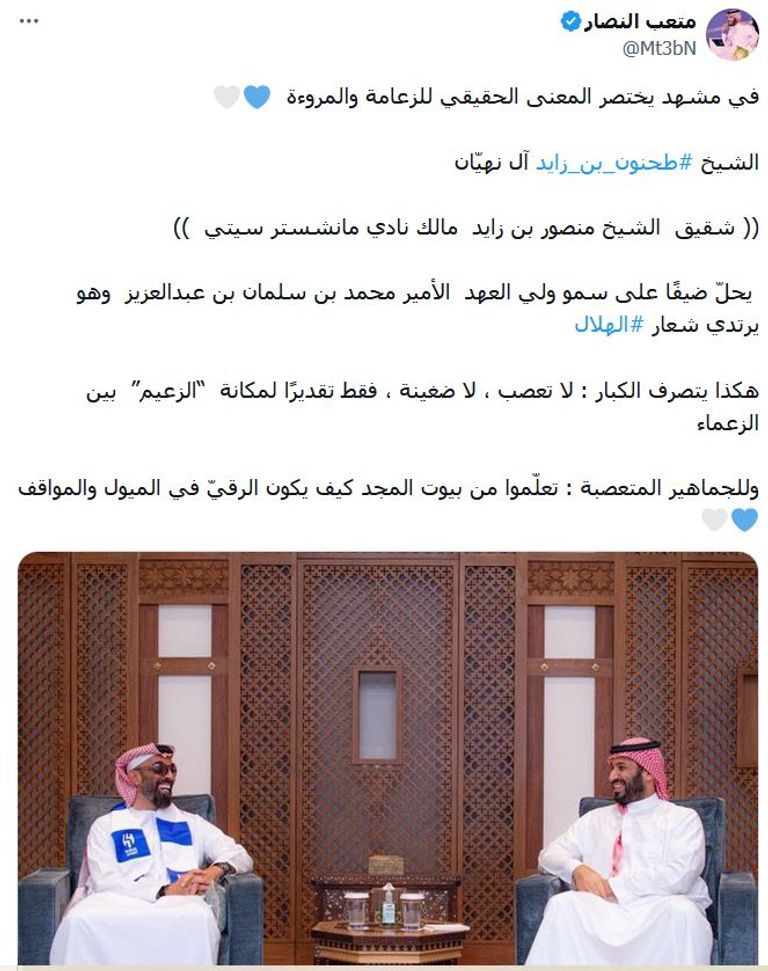View the attached photo in full

click(388, 758)
